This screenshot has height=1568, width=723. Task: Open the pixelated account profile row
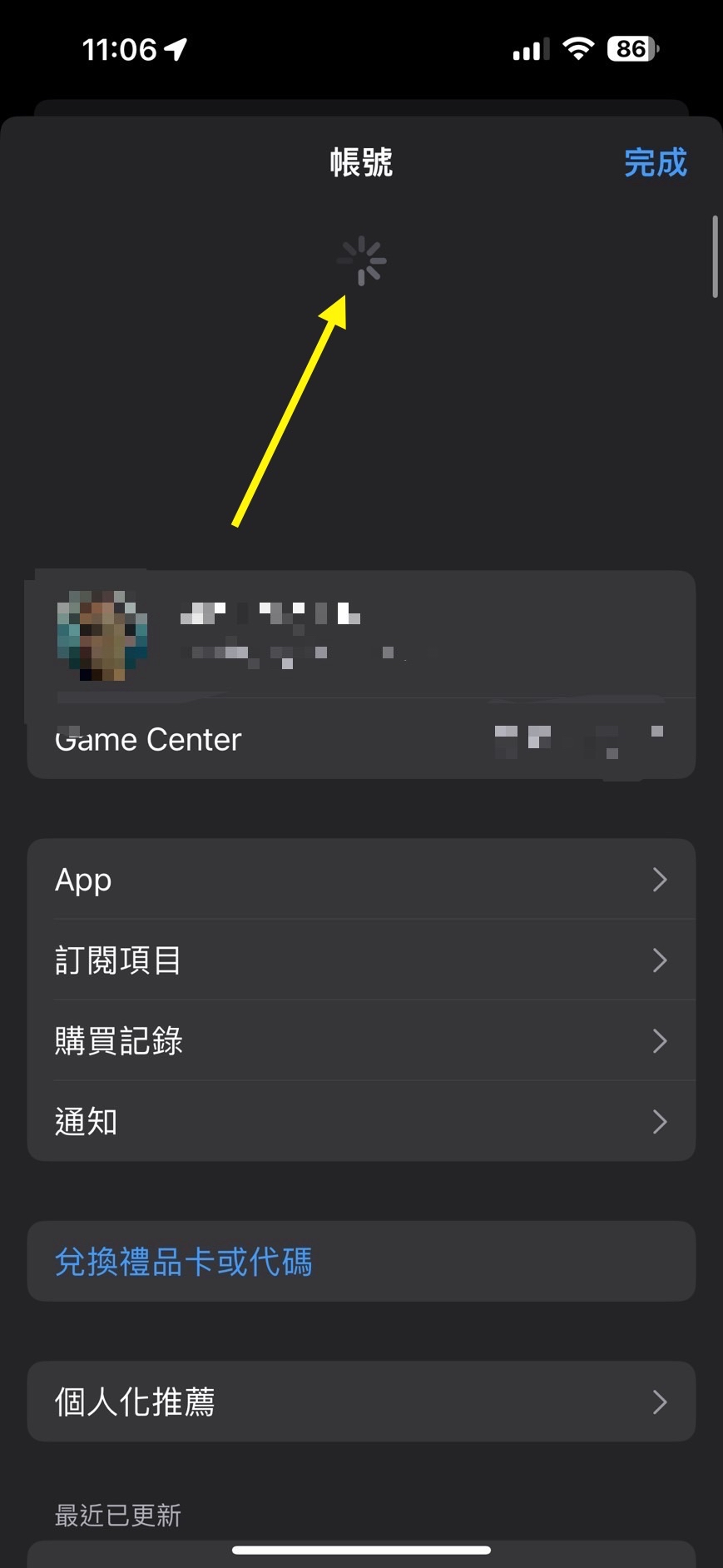click(x=361, y=635)
